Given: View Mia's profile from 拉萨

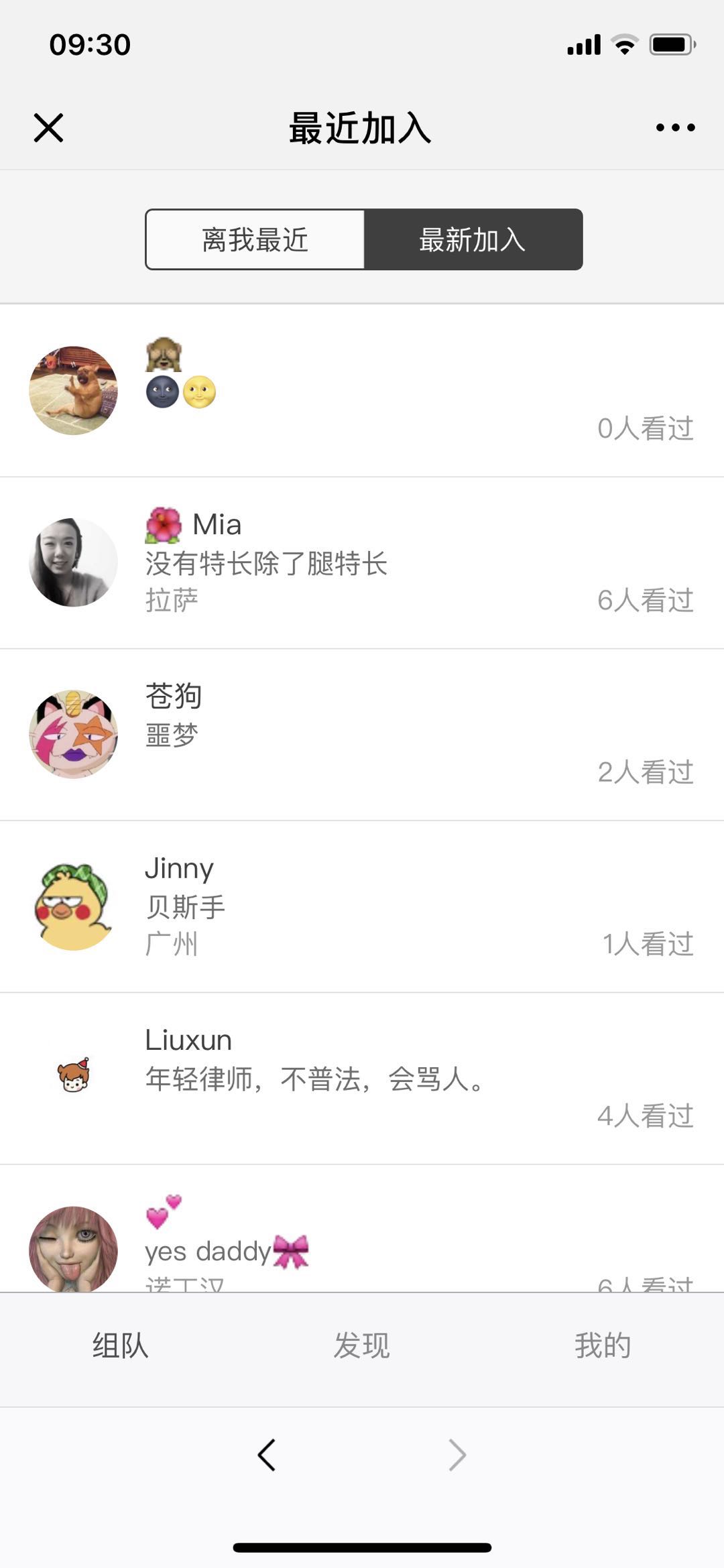Looking at the screenshot, I should [362, 562].
